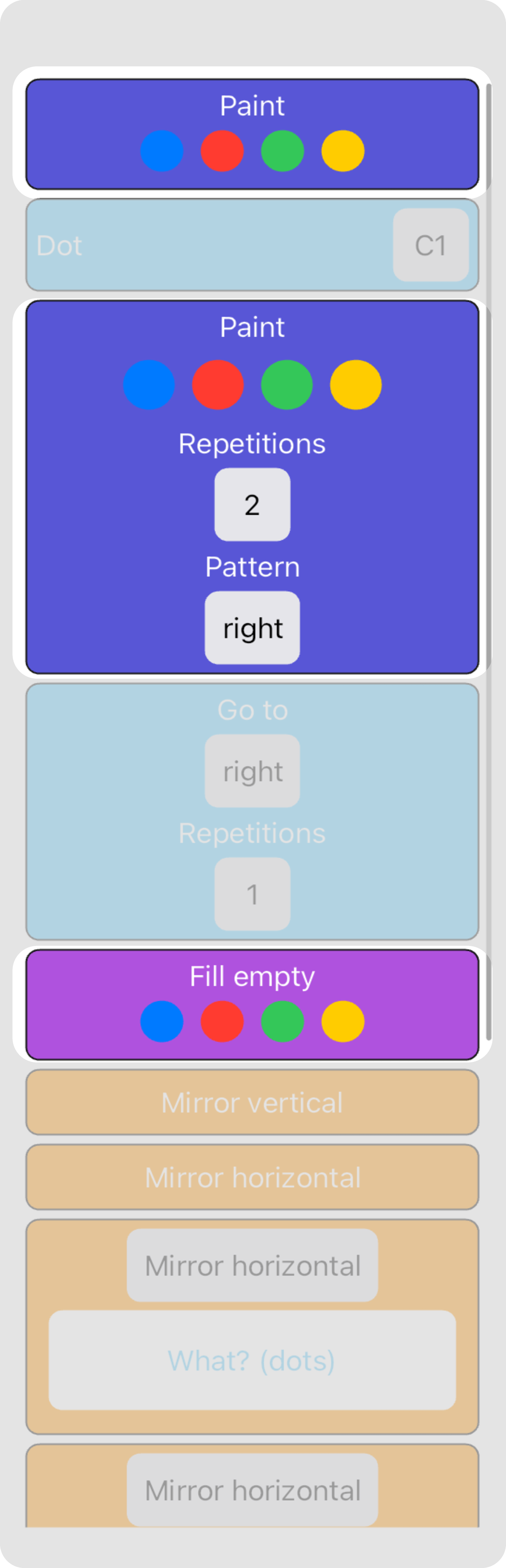
Task: Tap the Dot block's C1 field
Action: [x=430, y=245]
